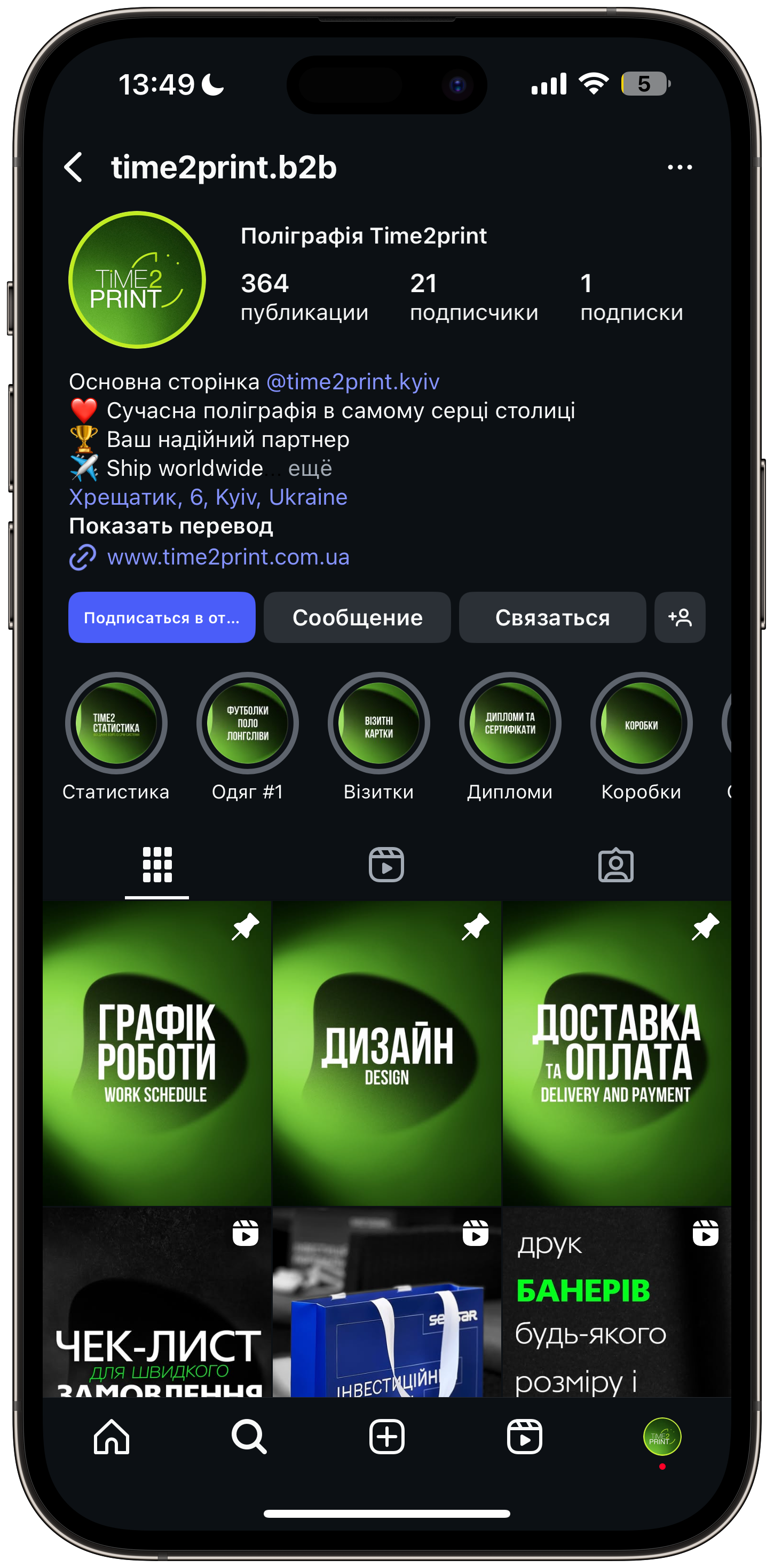Open pinned post 'Графік роботи'
This screenshot has height=1568, width=774.
(x=157, y=1053)
